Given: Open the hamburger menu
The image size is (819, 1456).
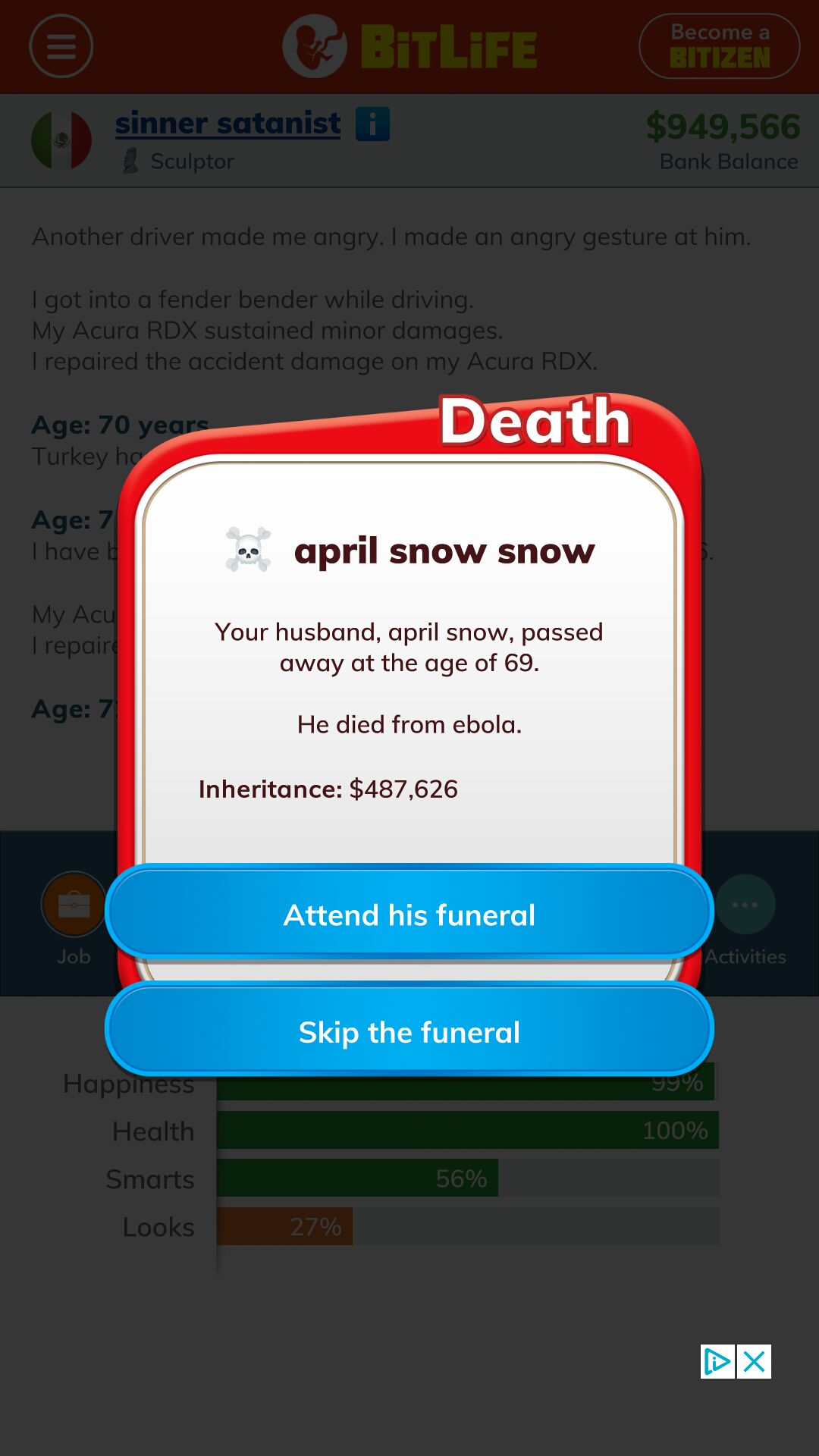Looking at the screenshot, I should (x=61, y=47).
